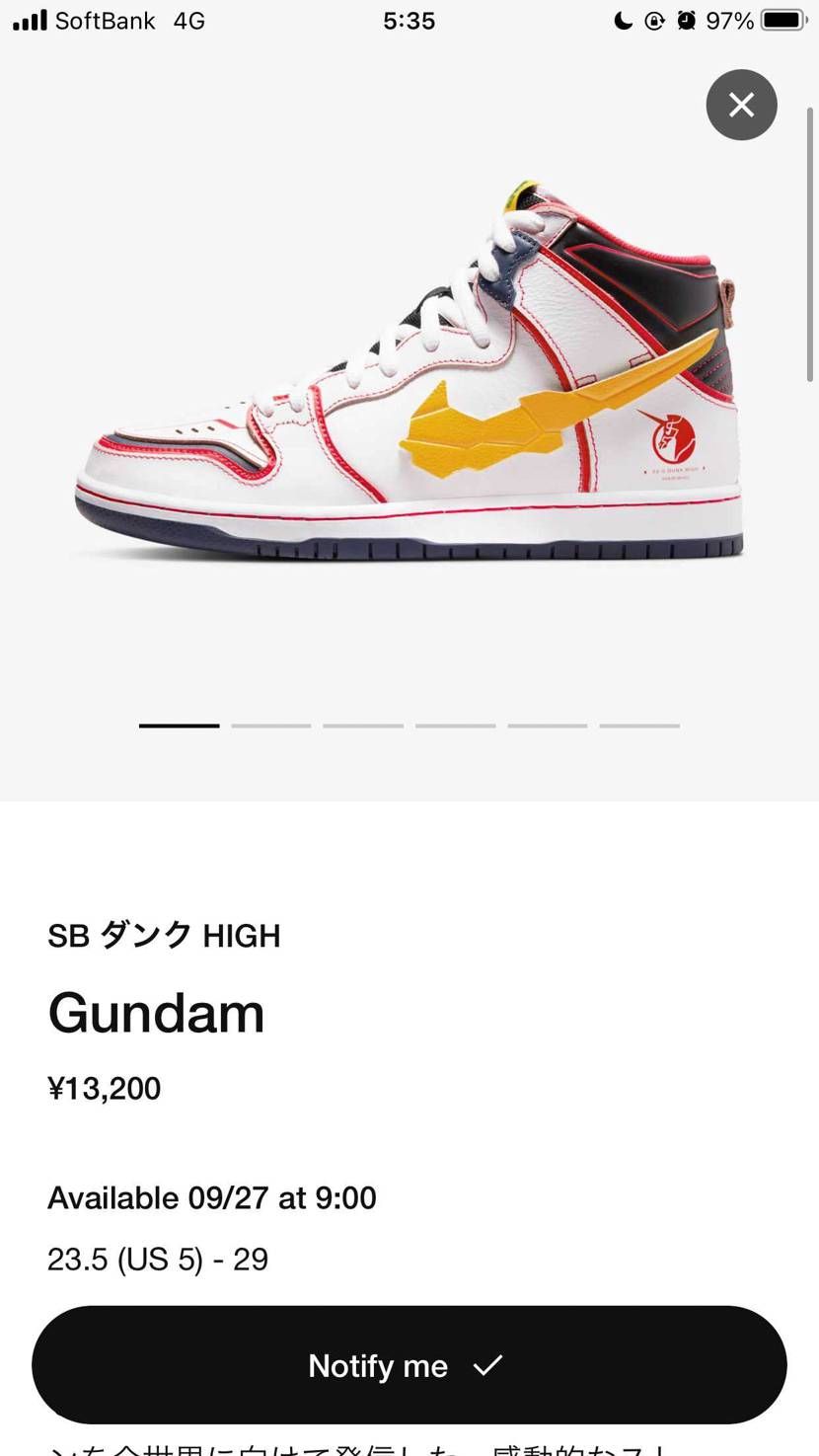This screenshot has width=819, height=1456.
Task: Close the Gundam product page
Action: coord(741,105)
